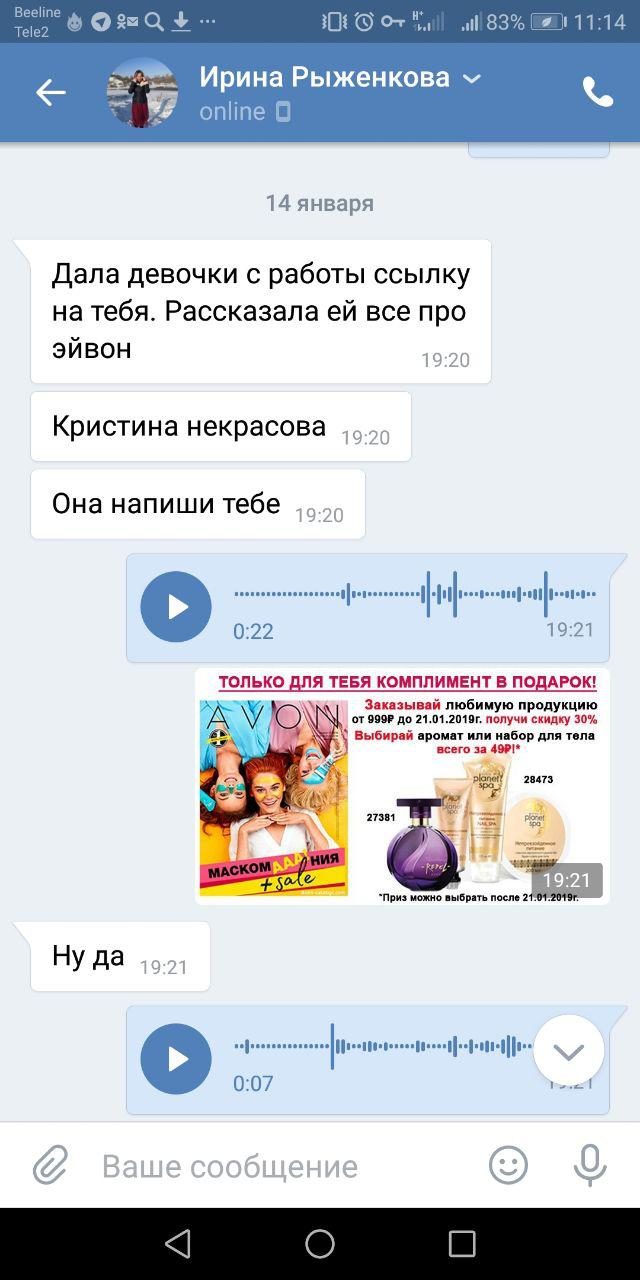Jump to the latest messages with the down arrow
Image resolution: width=640 pixels, height=1280 pixels.
point(568,1051)
